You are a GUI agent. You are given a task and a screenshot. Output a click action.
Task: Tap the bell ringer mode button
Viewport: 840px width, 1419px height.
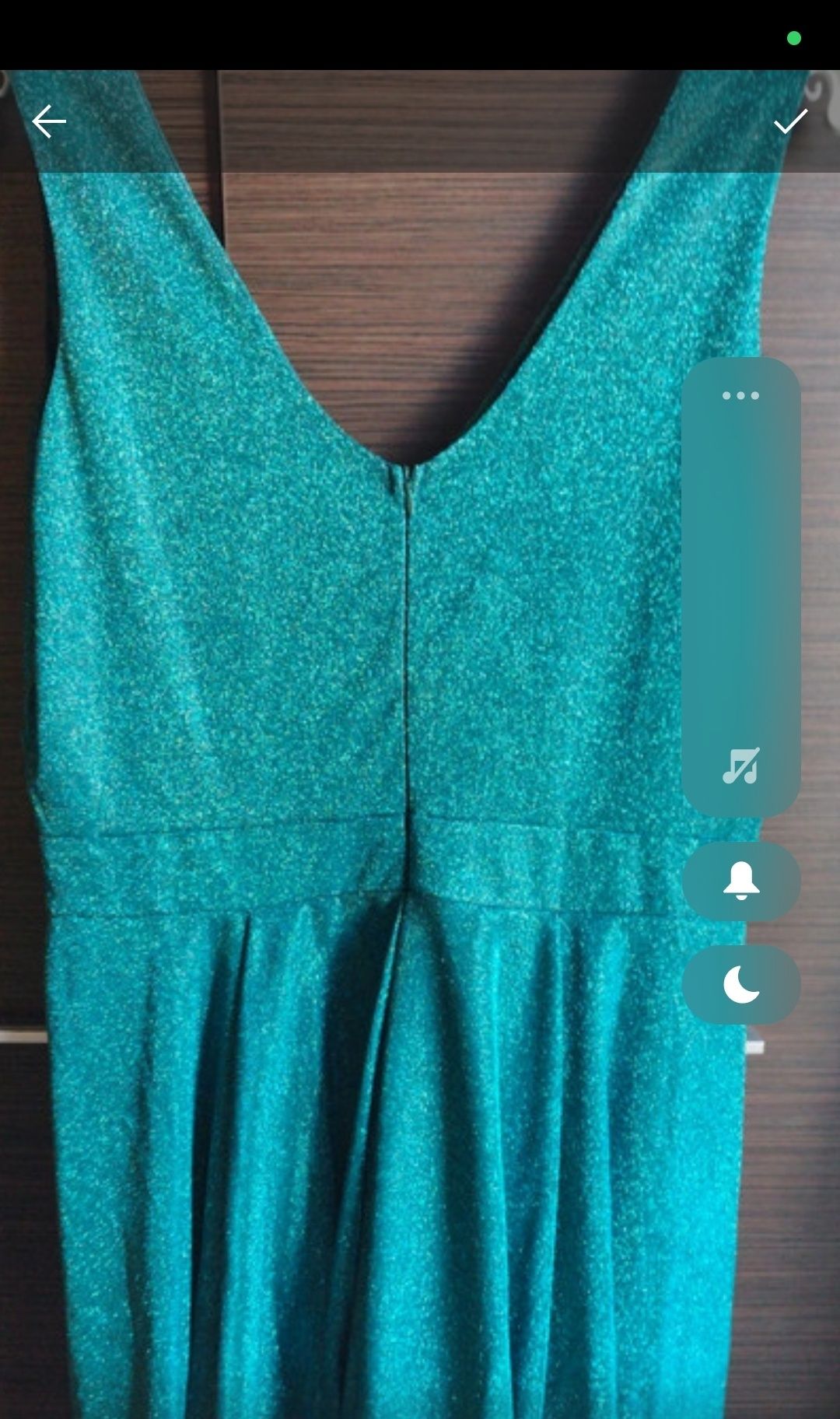741,881
